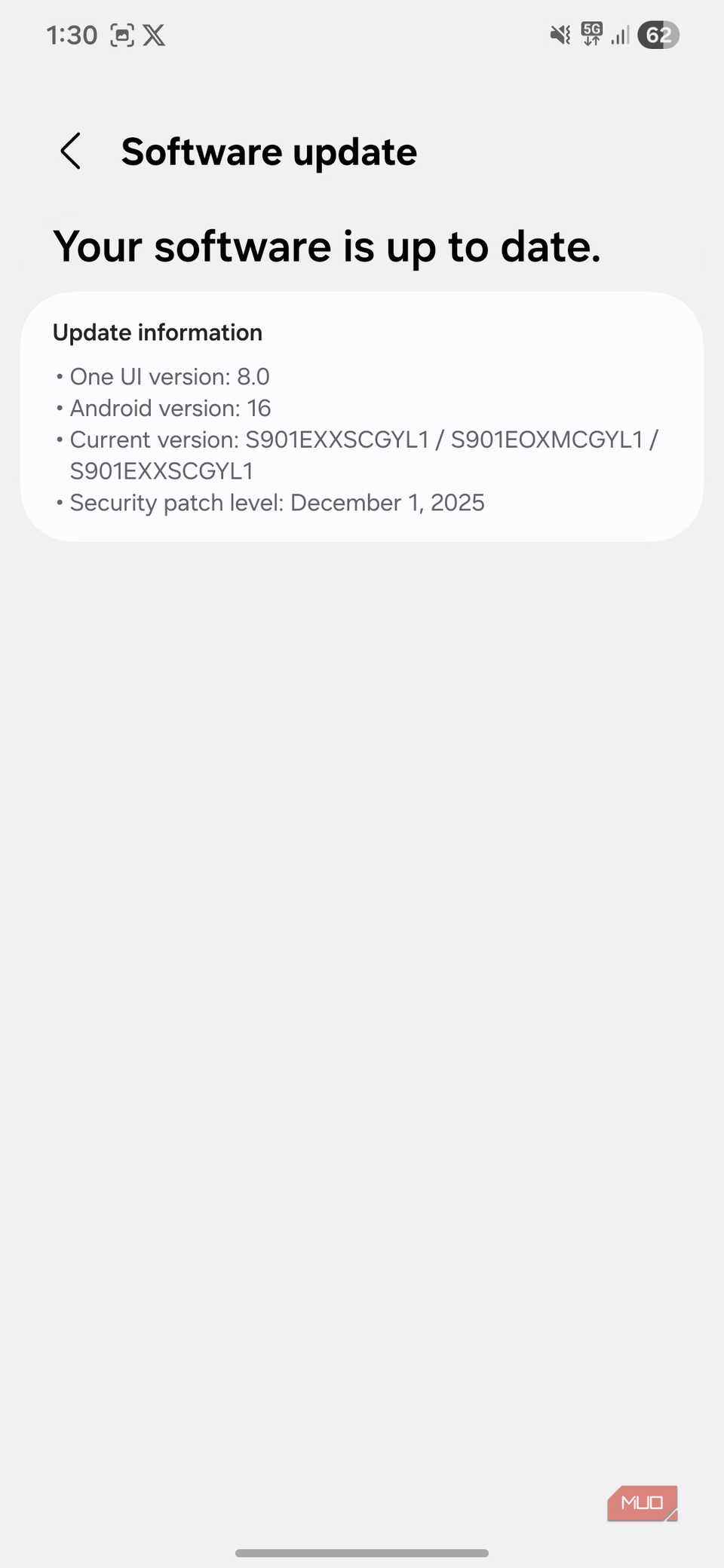Tap the MUO watermark badge
This screenshot has width=724, height=1568.
(642, 1502)
